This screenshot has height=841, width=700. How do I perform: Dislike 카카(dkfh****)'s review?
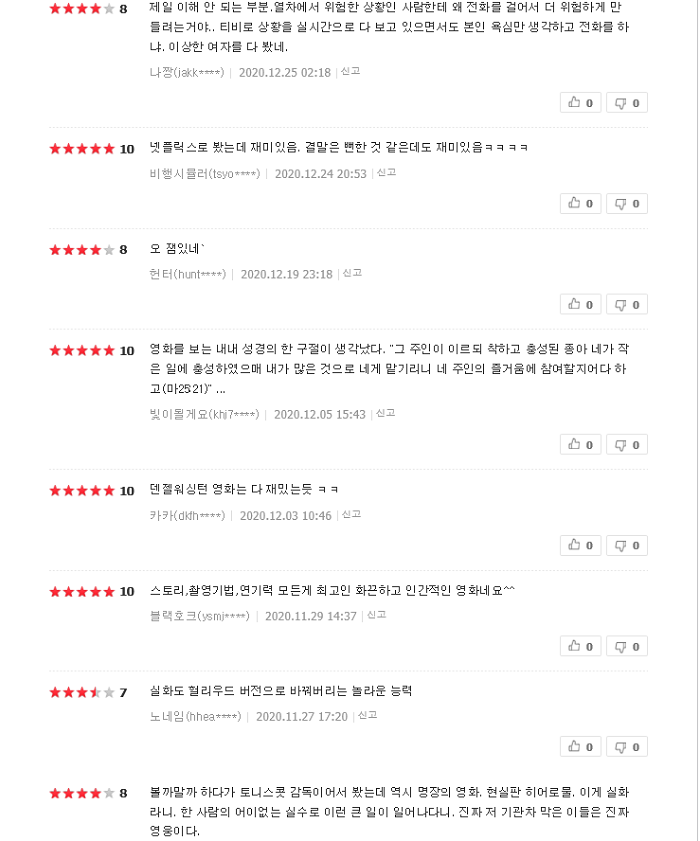tap(627, 545)
